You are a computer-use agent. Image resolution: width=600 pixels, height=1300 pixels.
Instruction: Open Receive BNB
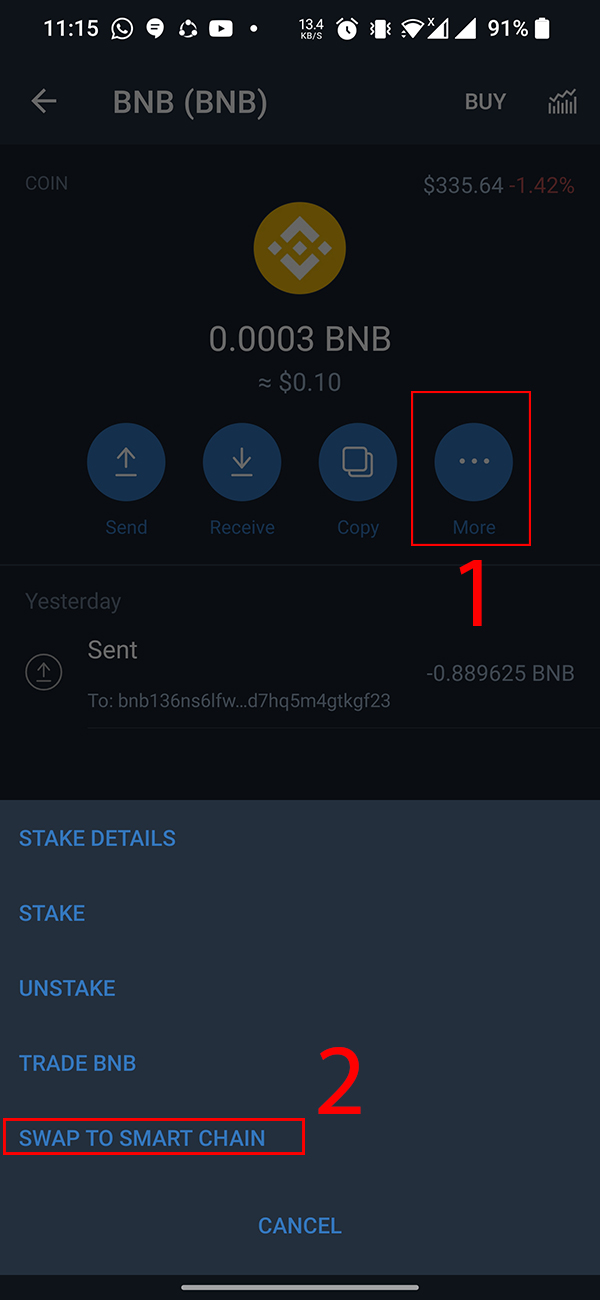pyautogui.click(x=242, y=462)
